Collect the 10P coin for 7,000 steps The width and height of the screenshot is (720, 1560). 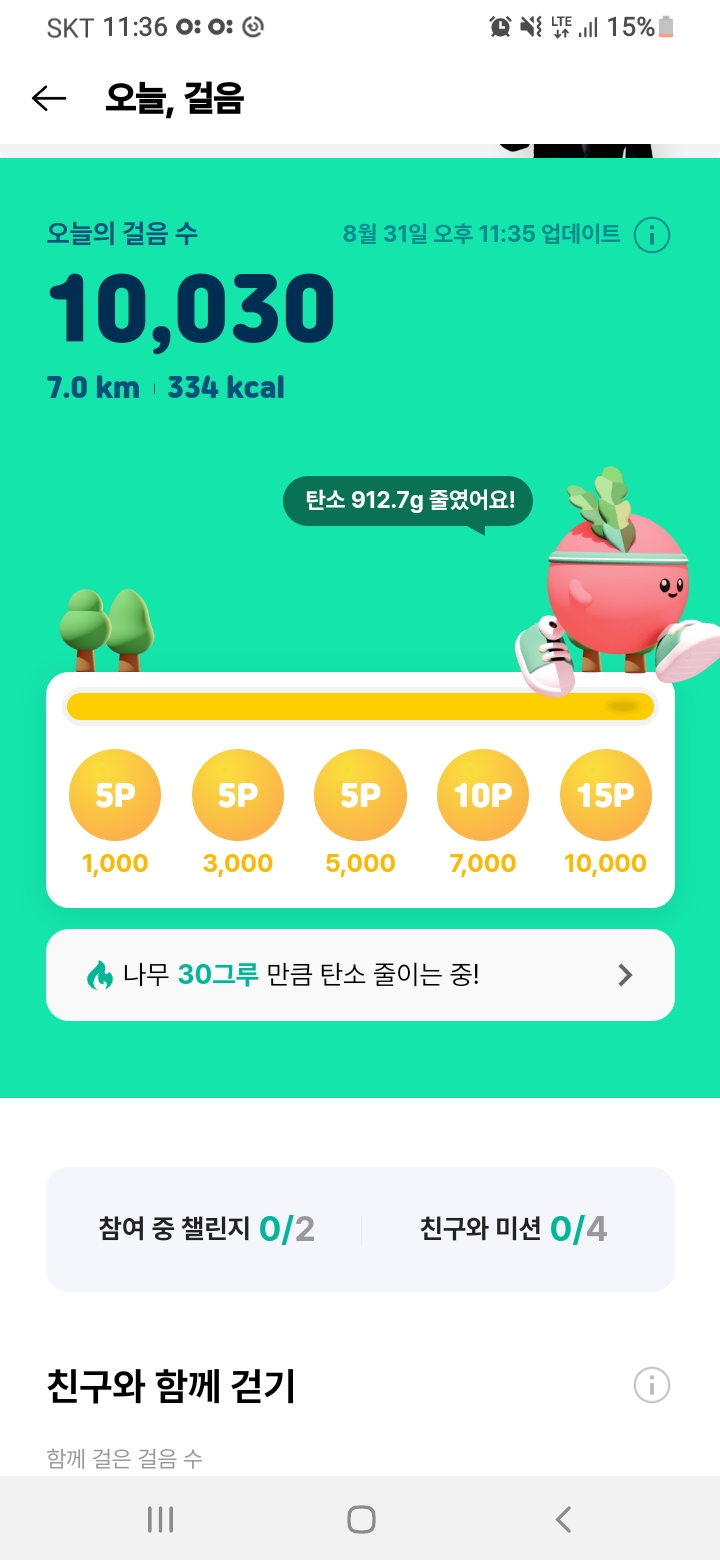coord(483,795)
